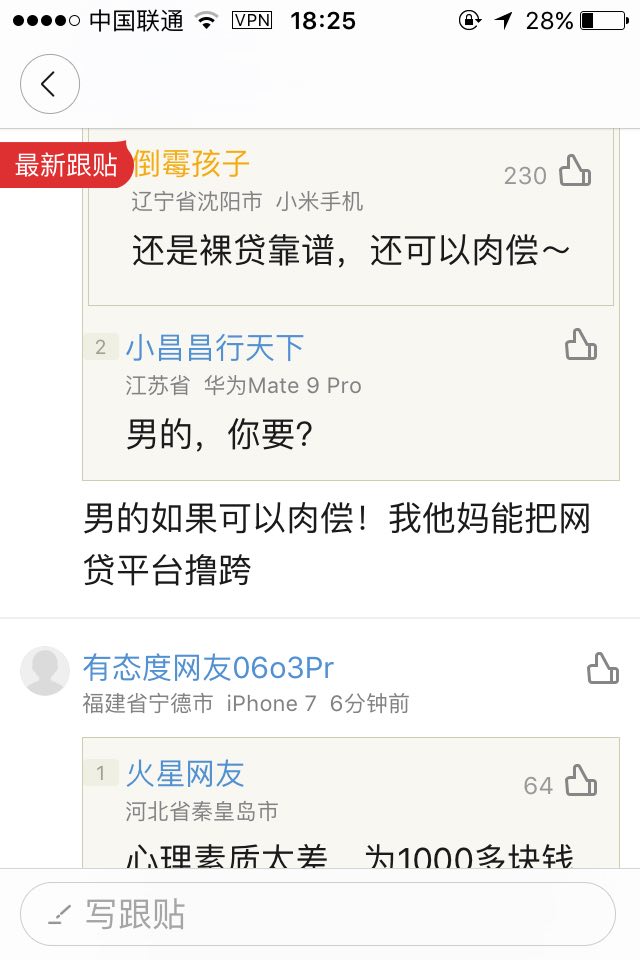Open 小昌昌行天下's profile

point(214,348)
